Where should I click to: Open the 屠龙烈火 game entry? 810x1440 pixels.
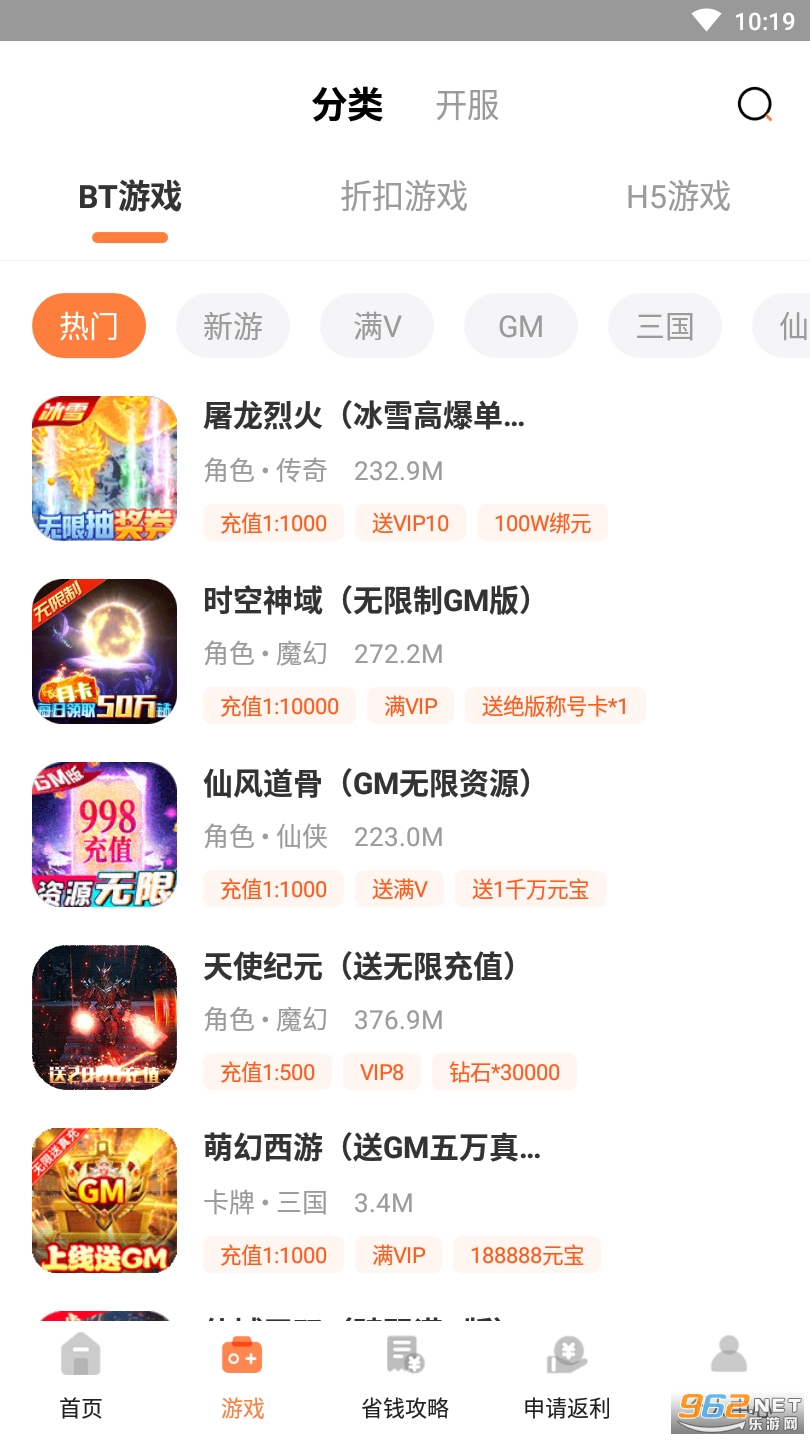(364, 416)
